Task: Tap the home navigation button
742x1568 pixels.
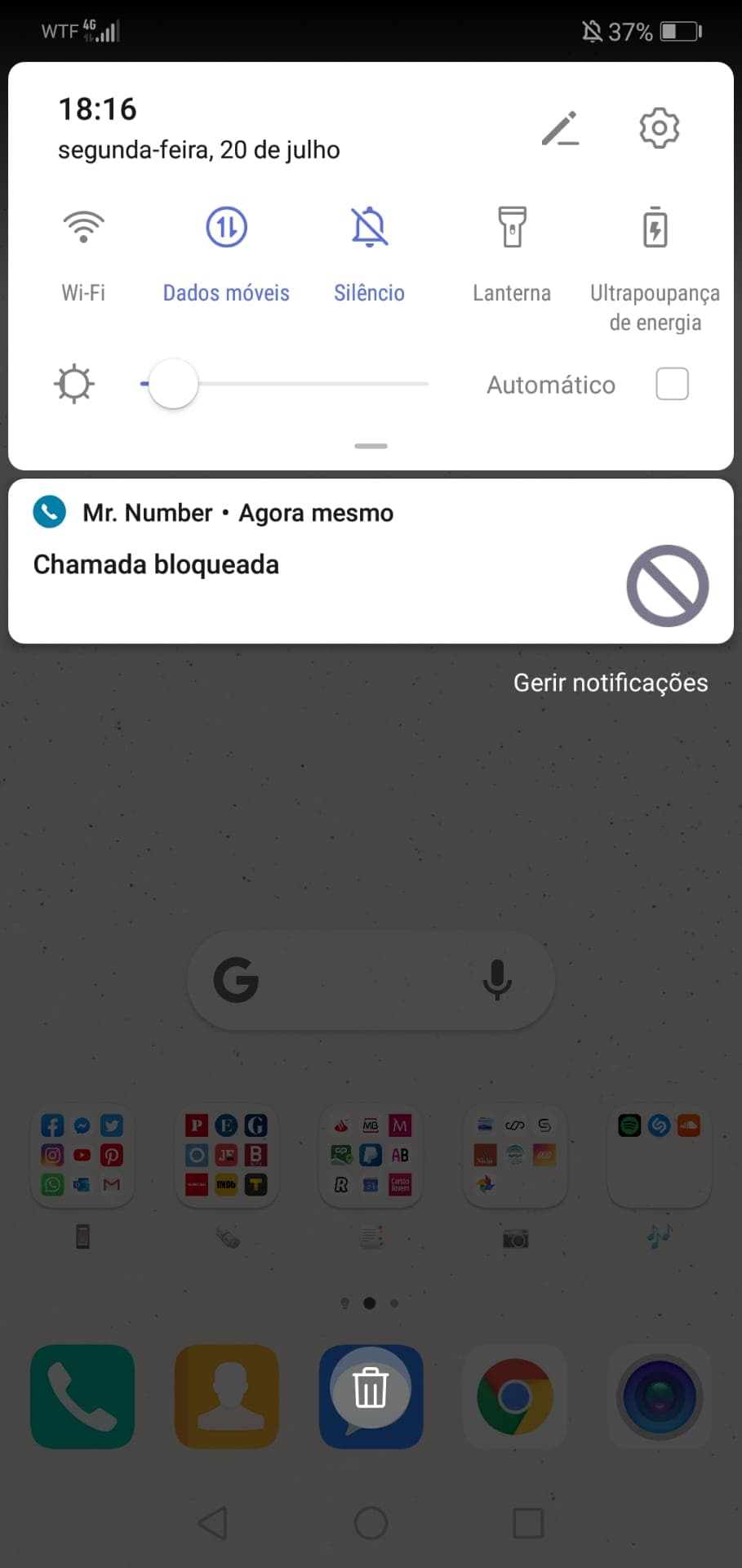Action: click(371, 1523)
